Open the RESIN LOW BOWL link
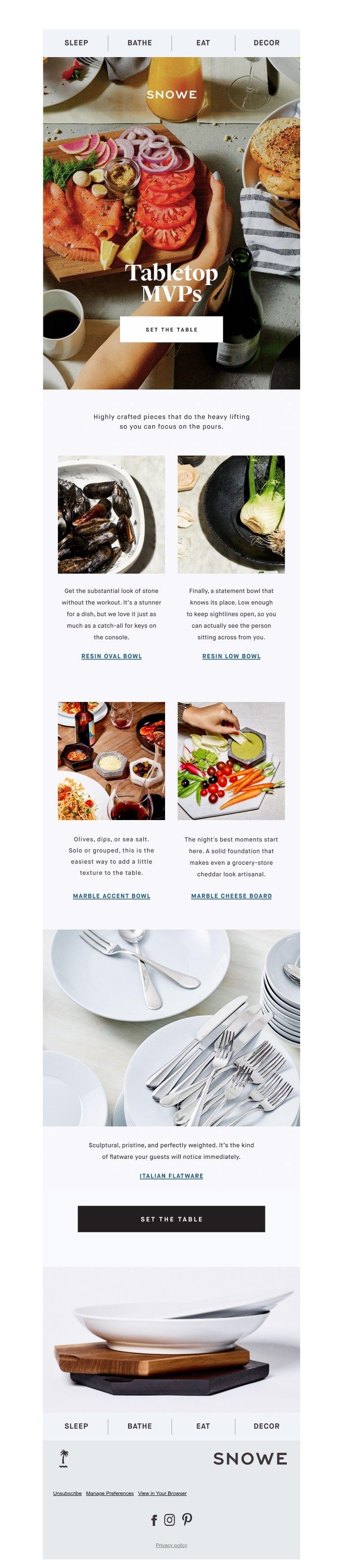 click(231, 656)
